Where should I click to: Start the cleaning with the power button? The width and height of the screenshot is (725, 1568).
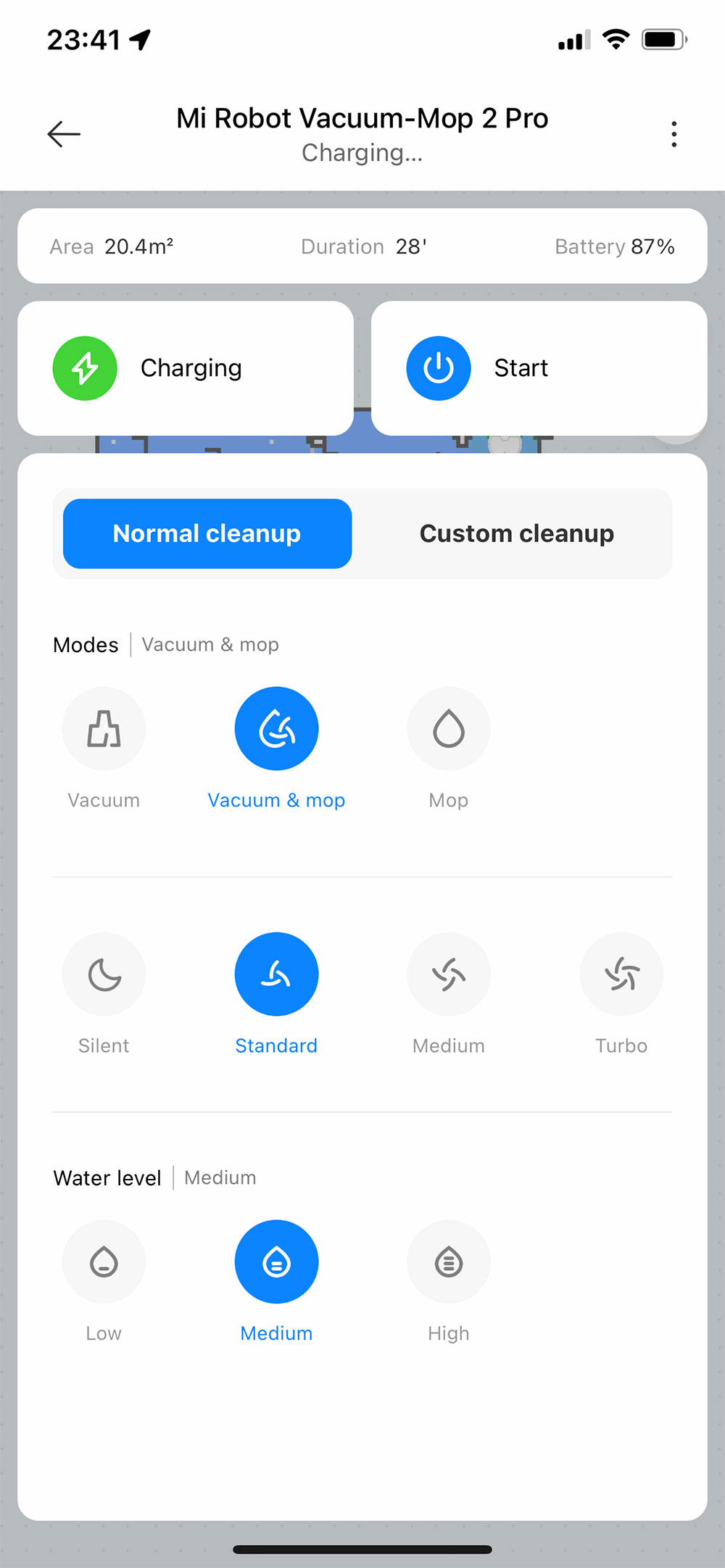(x=439, y=368)
